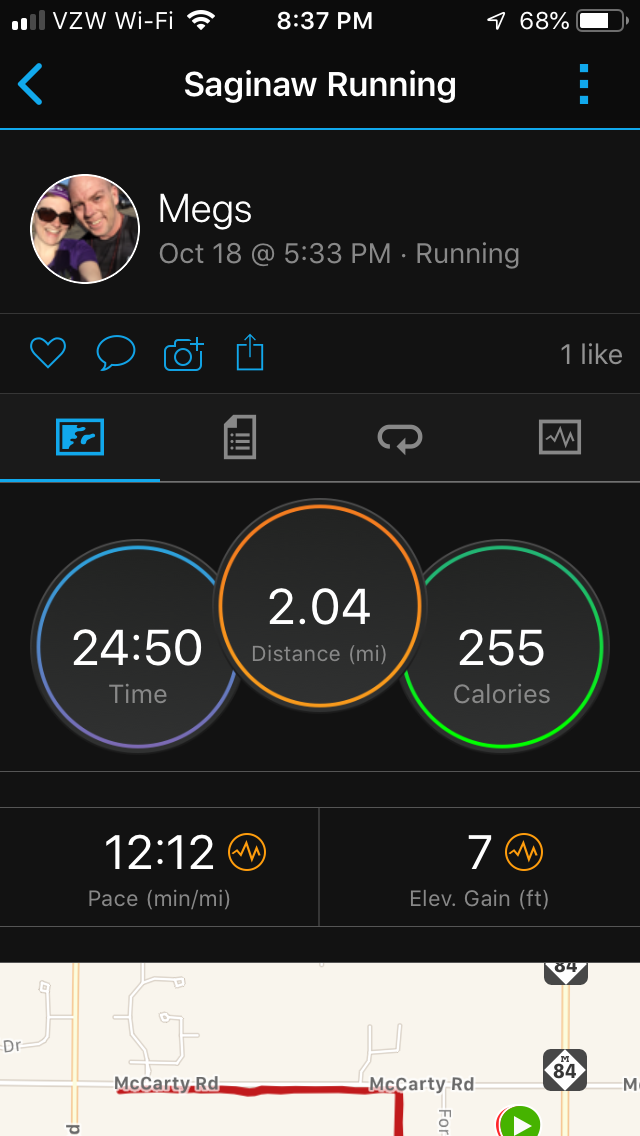Open the elevation gain chart icon
The width and height of the screenshot is (640, 1136).
(523, 853)
